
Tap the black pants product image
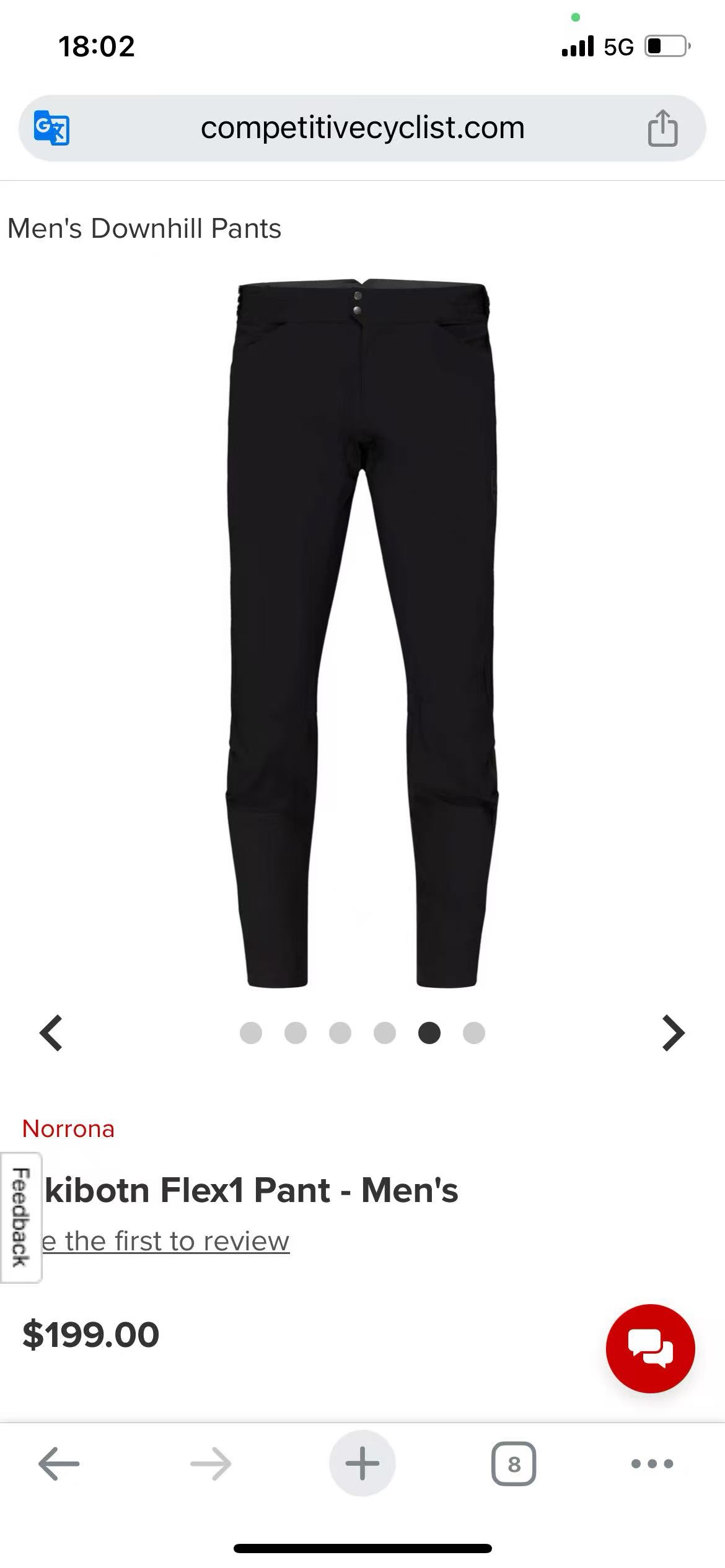pyautogui.click(x=362, y=632)
